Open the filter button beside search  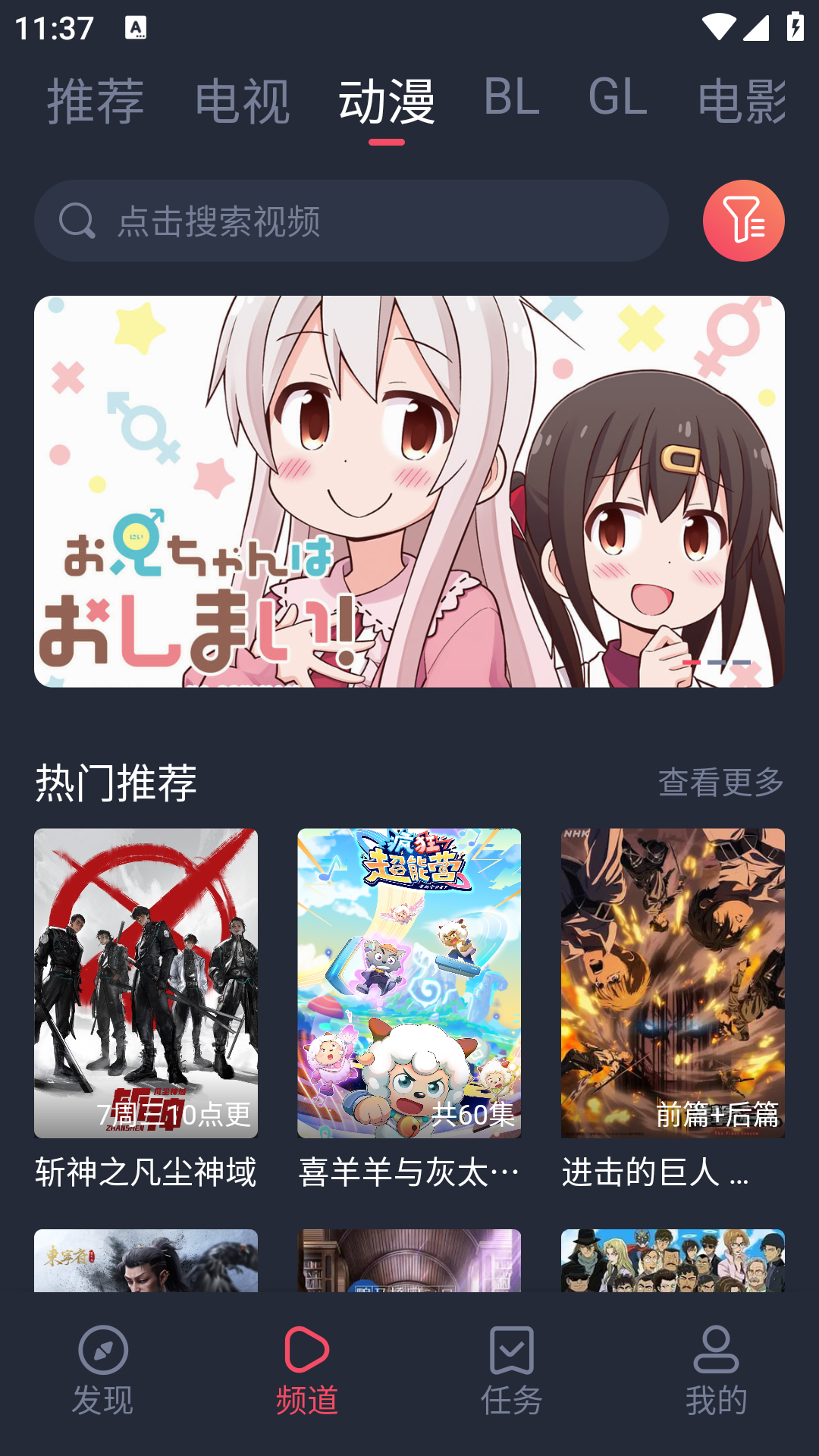(743, 221)
